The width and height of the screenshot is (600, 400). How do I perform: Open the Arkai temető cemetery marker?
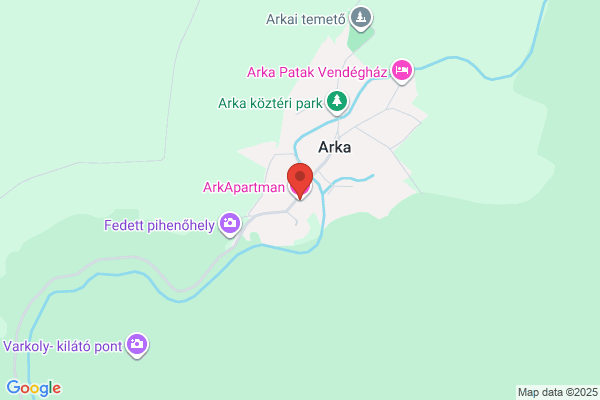[x=360, y=18]
